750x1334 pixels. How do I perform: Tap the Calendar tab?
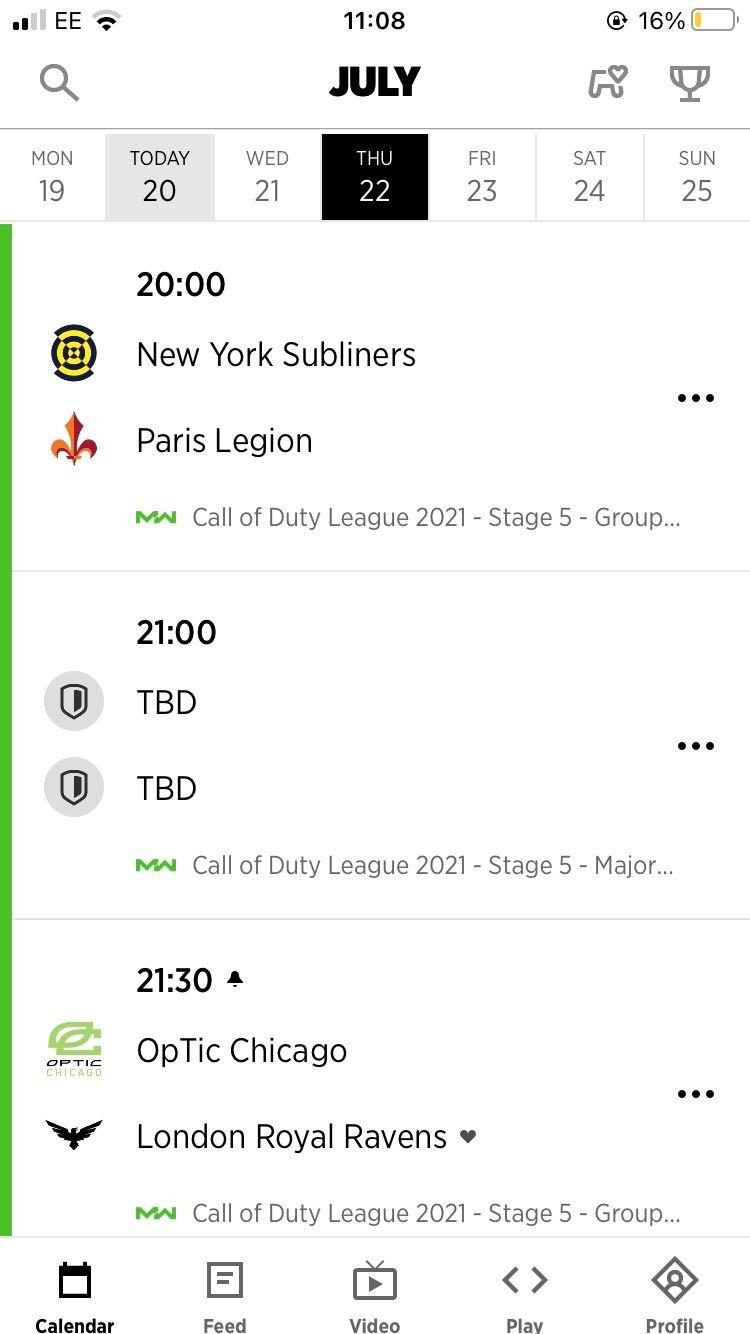75,1295
